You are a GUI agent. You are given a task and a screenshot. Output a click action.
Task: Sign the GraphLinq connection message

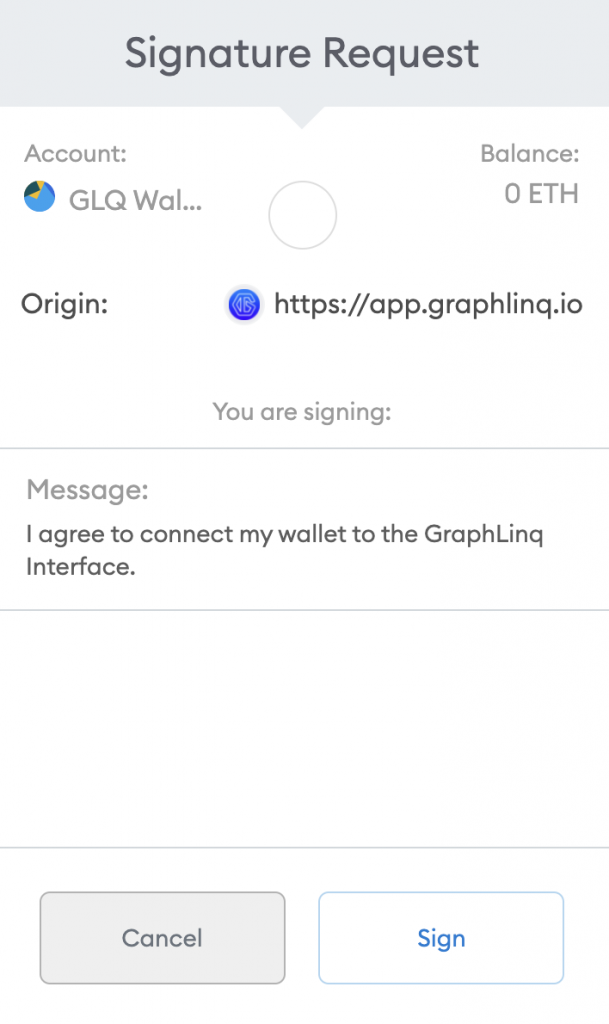[x=441, y=938]
